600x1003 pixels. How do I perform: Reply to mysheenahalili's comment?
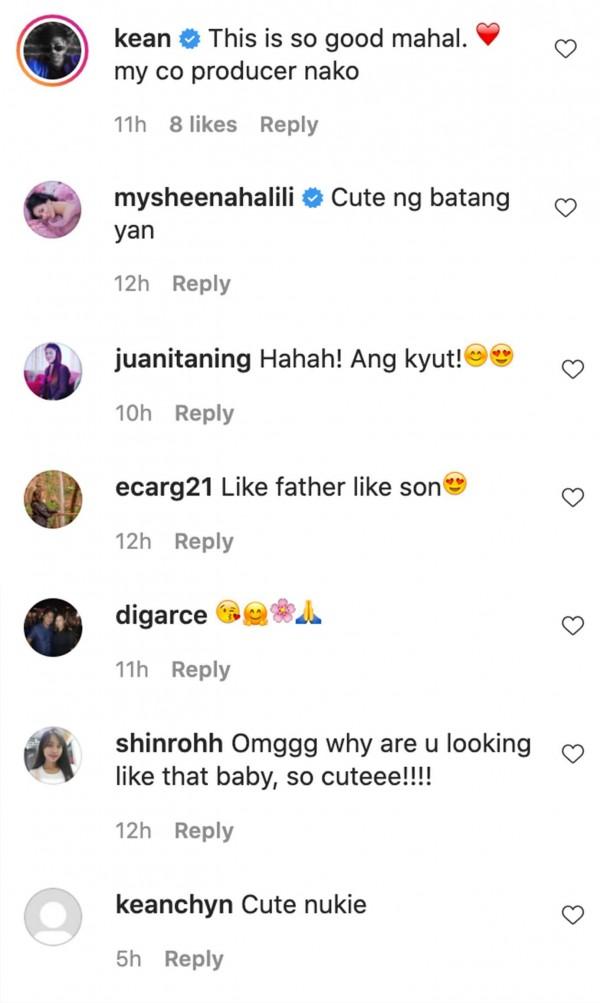tap(201, 284)
